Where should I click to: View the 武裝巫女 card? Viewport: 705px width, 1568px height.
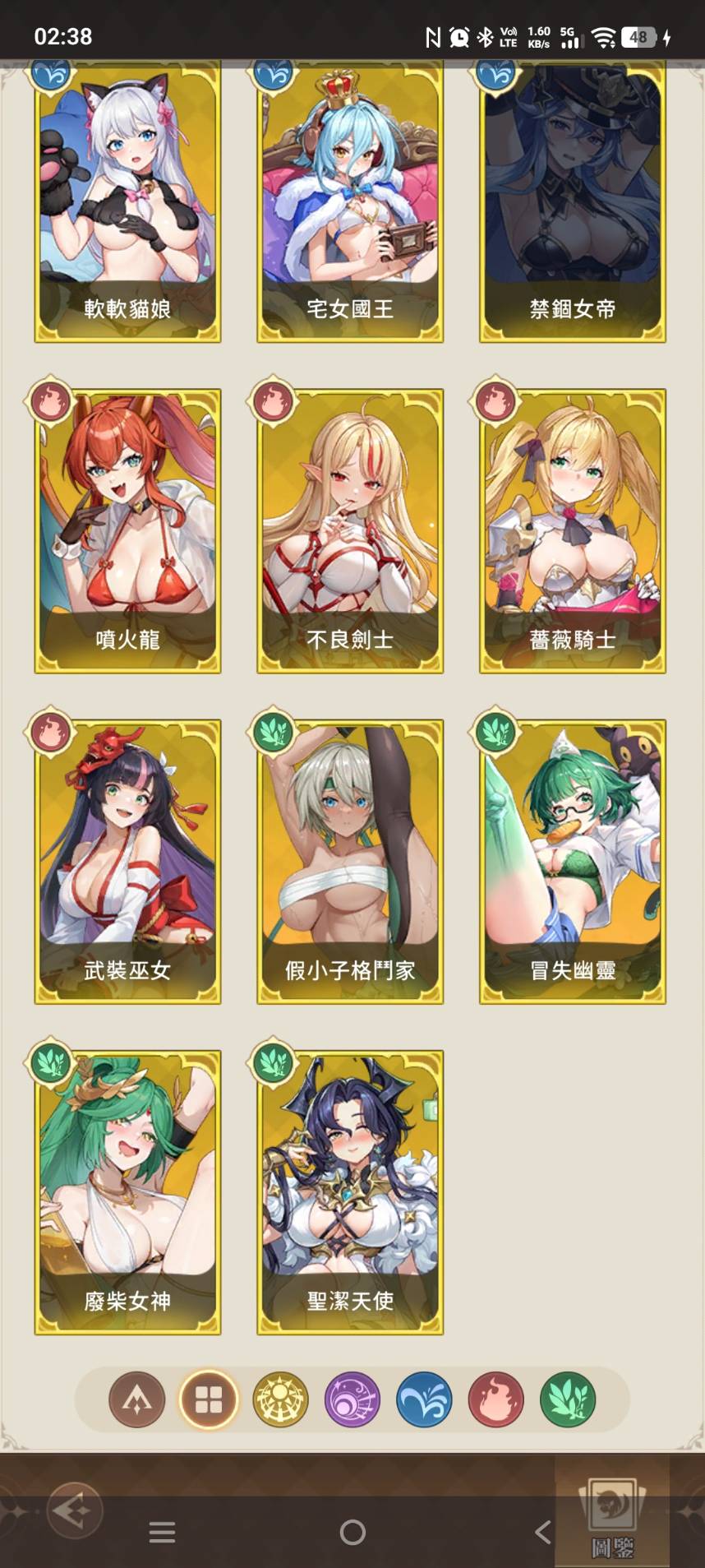click(127, 861)
